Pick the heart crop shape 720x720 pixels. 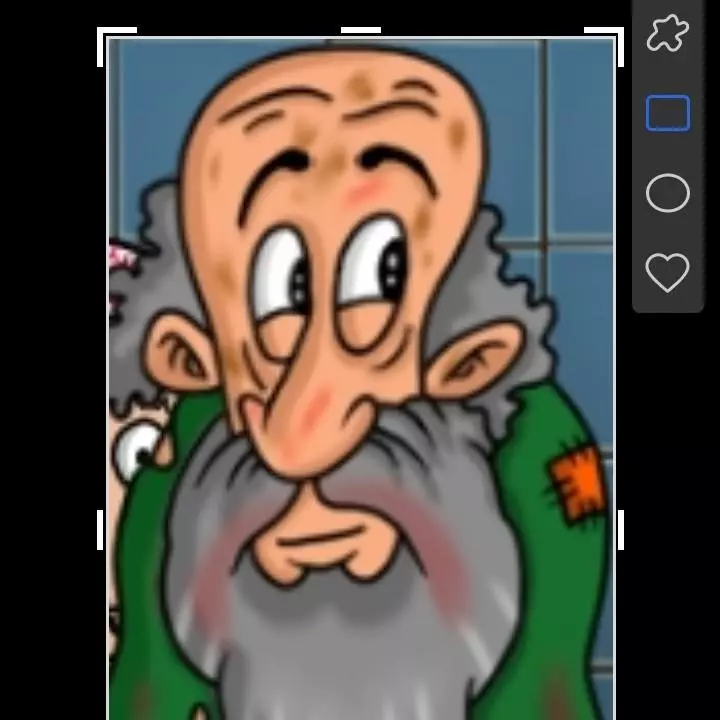click(x=667, y=272)
